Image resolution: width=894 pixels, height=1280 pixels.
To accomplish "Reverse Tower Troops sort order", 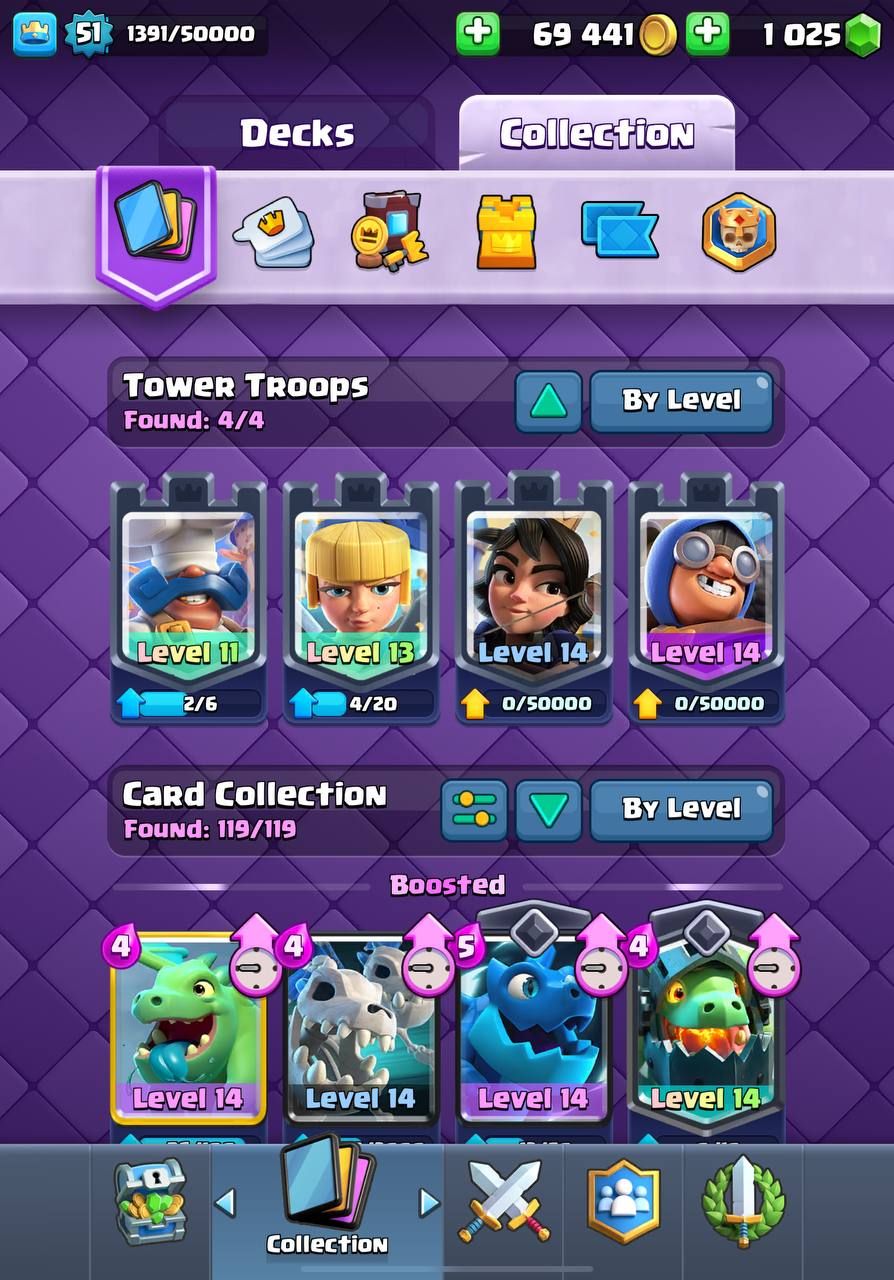I will pos(548,401).
